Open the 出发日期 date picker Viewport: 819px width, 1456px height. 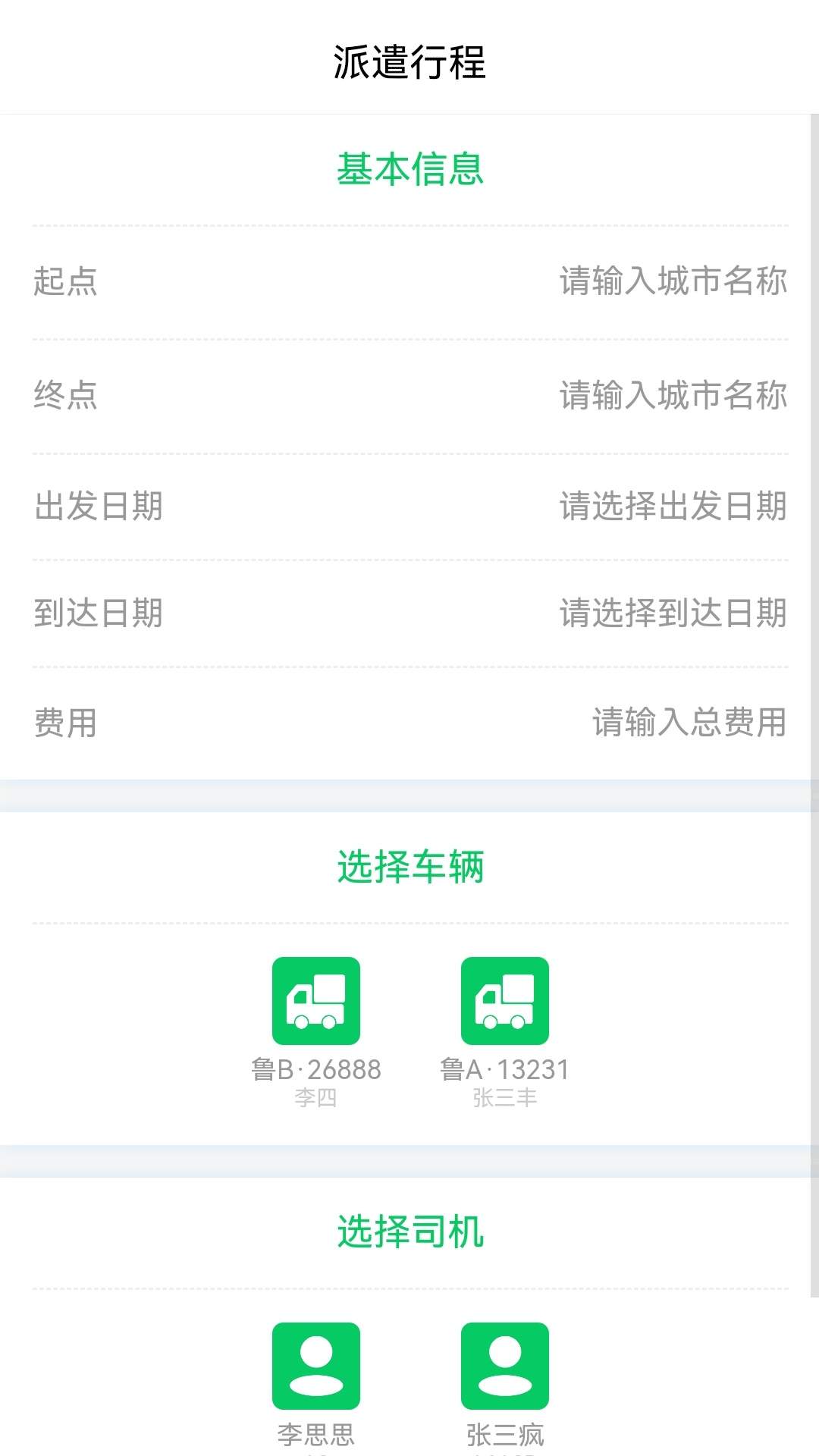(673, 506)
